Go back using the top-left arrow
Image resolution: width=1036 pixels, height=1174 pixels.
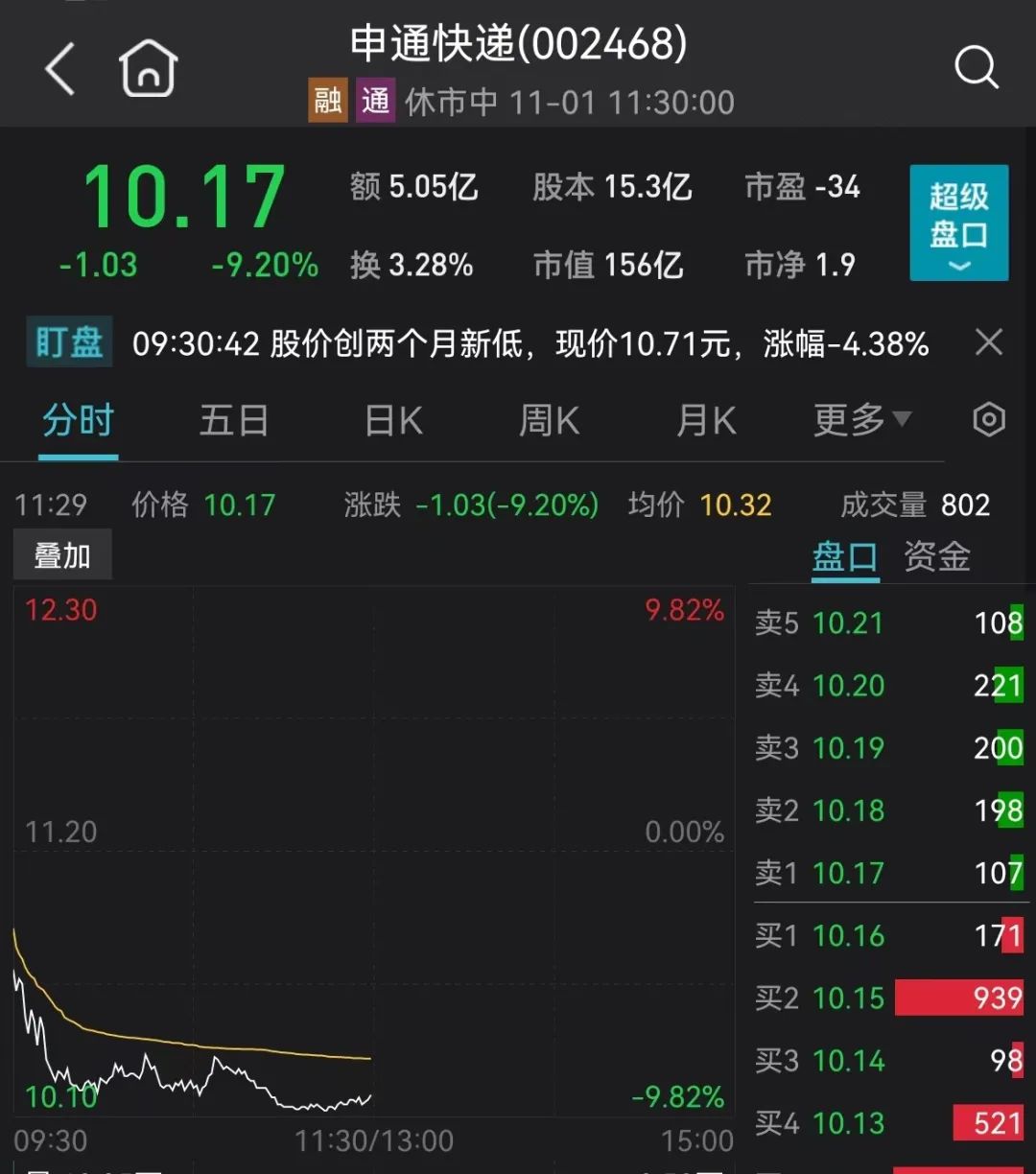pos(59,69)
